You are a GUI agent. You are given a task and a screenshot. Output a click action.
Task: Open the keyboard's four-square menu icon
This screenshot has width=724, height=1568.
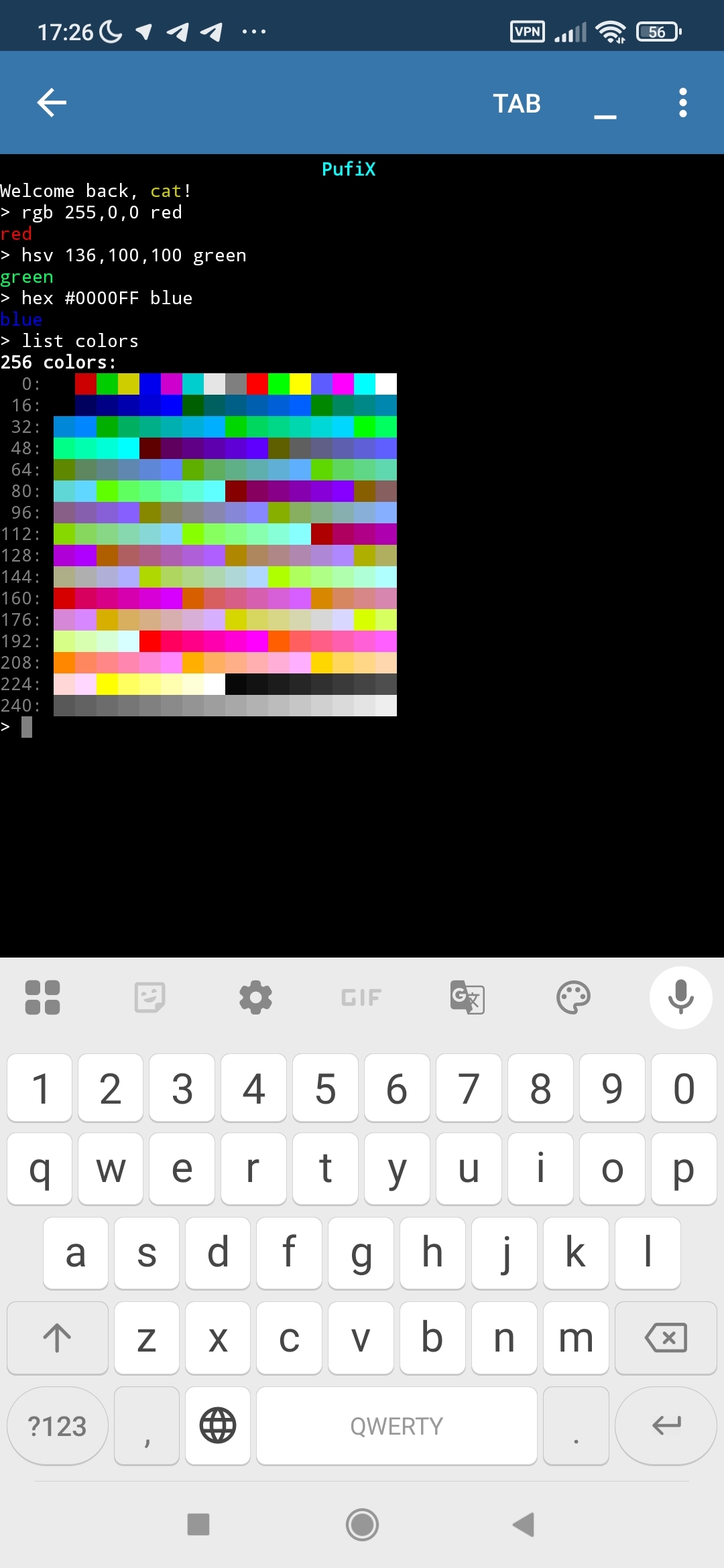pos(42,997)
